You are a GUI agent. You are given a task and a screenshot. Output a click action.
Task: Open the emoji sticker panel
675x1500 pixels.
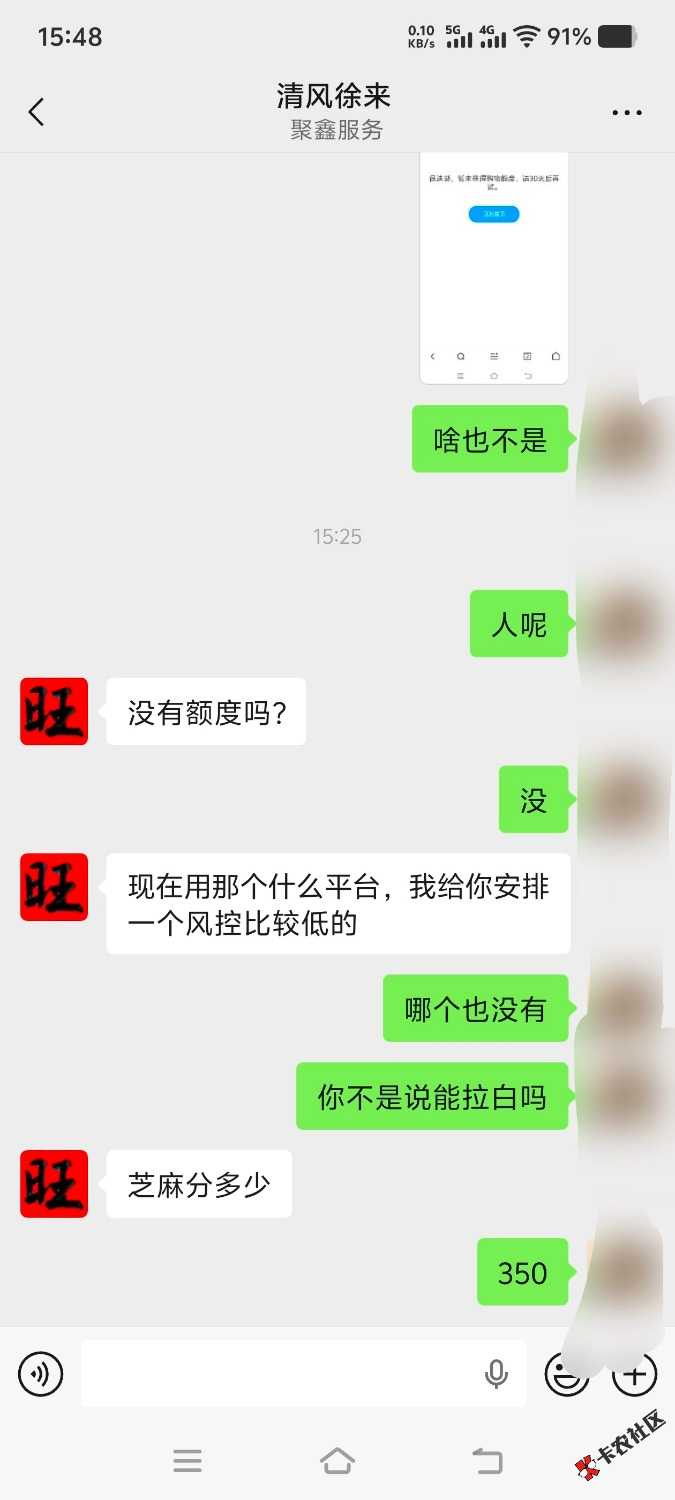coord(566,1374)
